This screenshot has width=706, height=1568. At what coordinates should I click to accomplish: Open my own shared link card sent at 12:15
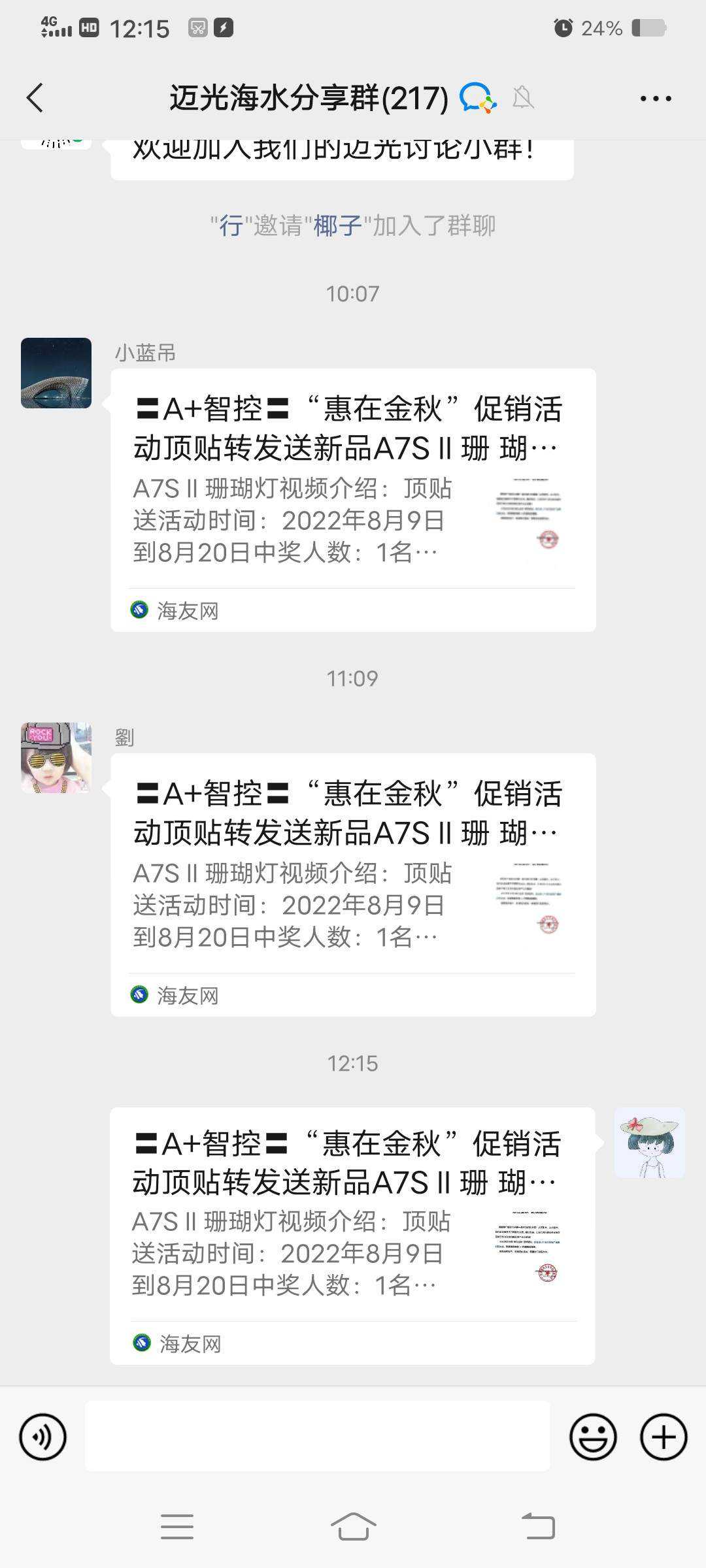(353, 1235)
